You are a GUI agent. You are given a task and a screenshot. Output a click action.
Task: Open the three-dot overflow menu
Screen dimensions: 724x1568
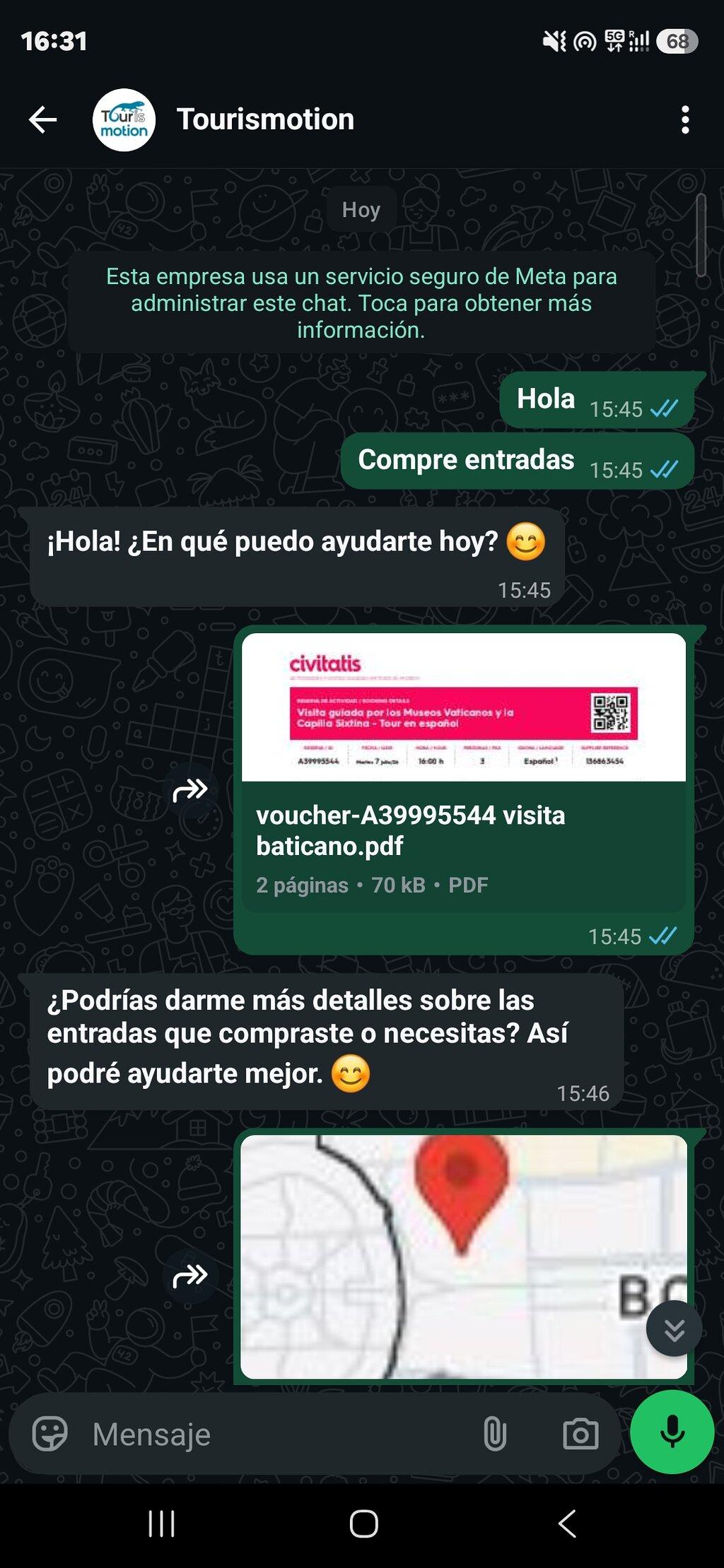coord(684,119)
